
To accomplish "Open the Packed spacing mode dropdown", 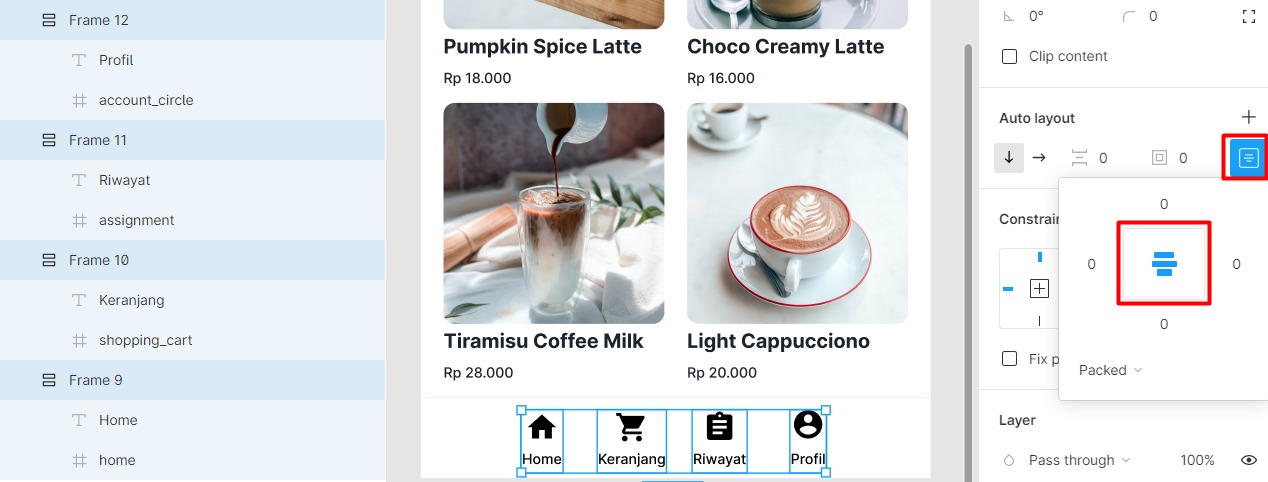I will (1110, 370).
